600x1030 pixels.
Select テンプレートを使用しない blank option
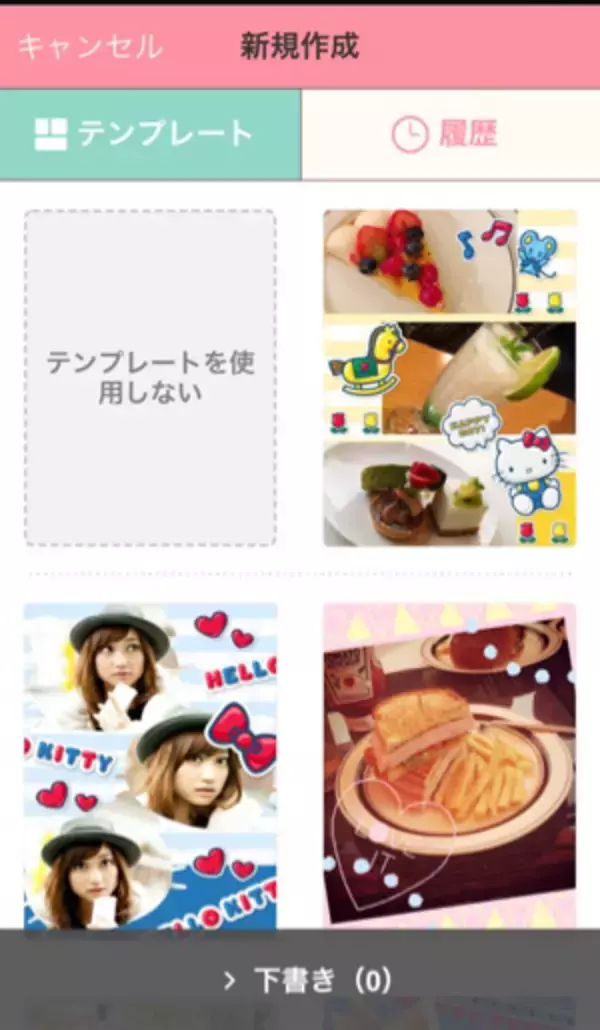[150, 378]
